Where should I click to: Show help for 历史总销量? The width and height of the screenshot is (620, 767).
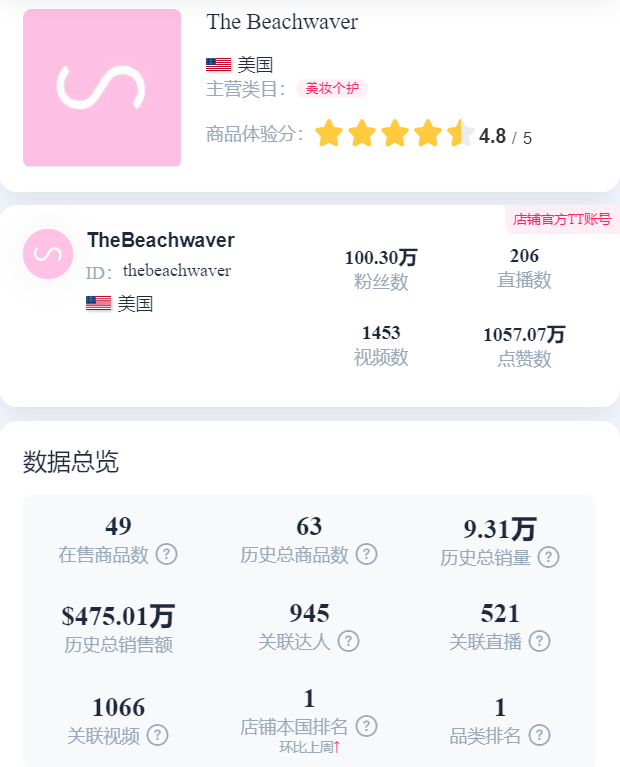point(548,557)
